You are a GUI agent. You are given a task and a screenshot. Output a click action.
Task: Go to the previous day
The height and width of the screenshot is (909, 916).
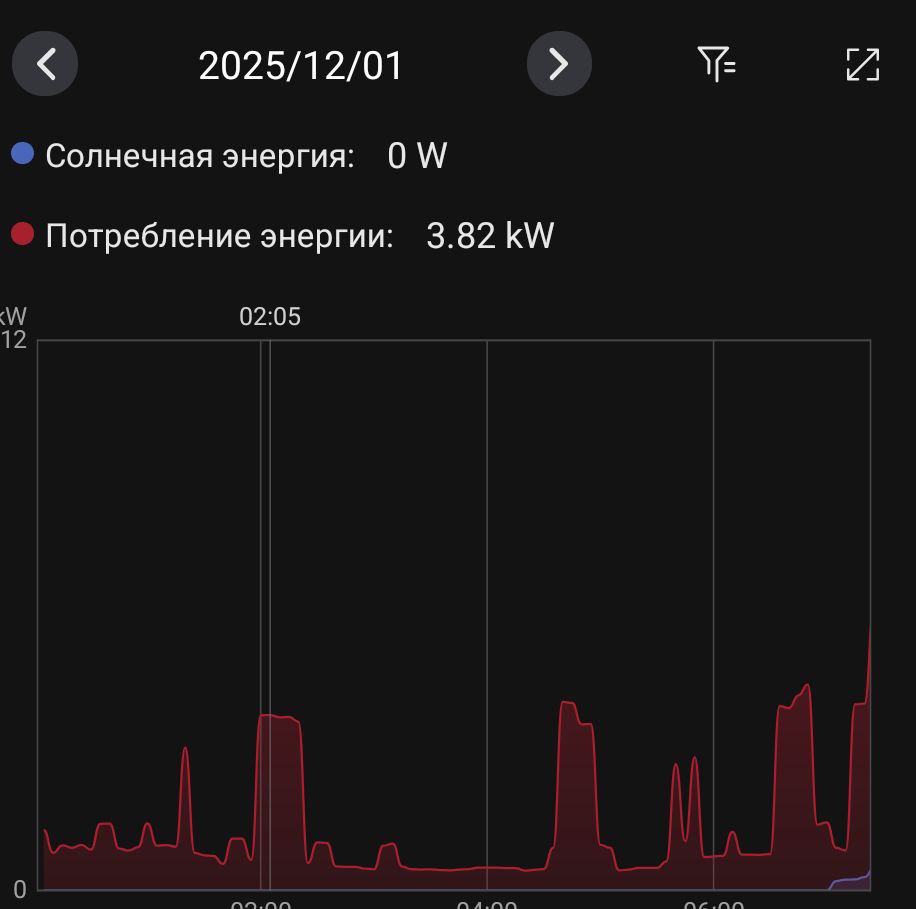point(45,65)
